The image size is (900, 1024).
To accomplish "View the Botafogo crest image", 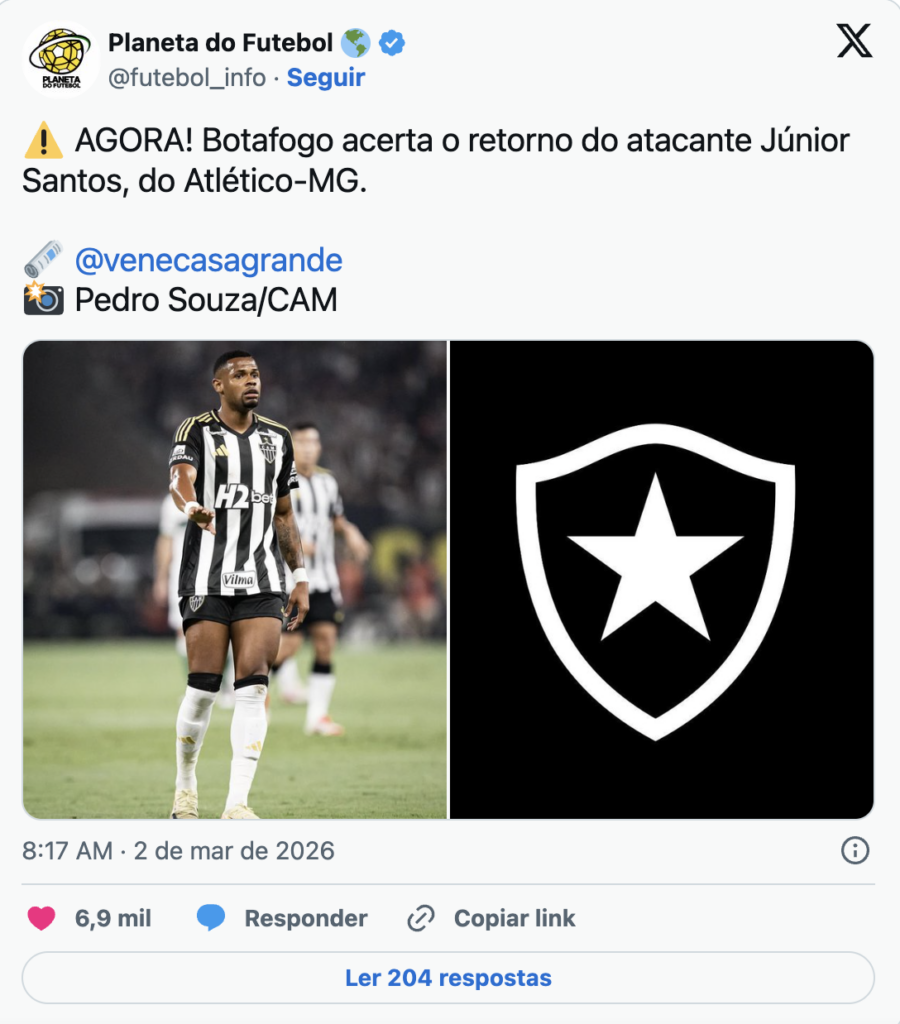I will pyautogui.click(x=661, y=580).
